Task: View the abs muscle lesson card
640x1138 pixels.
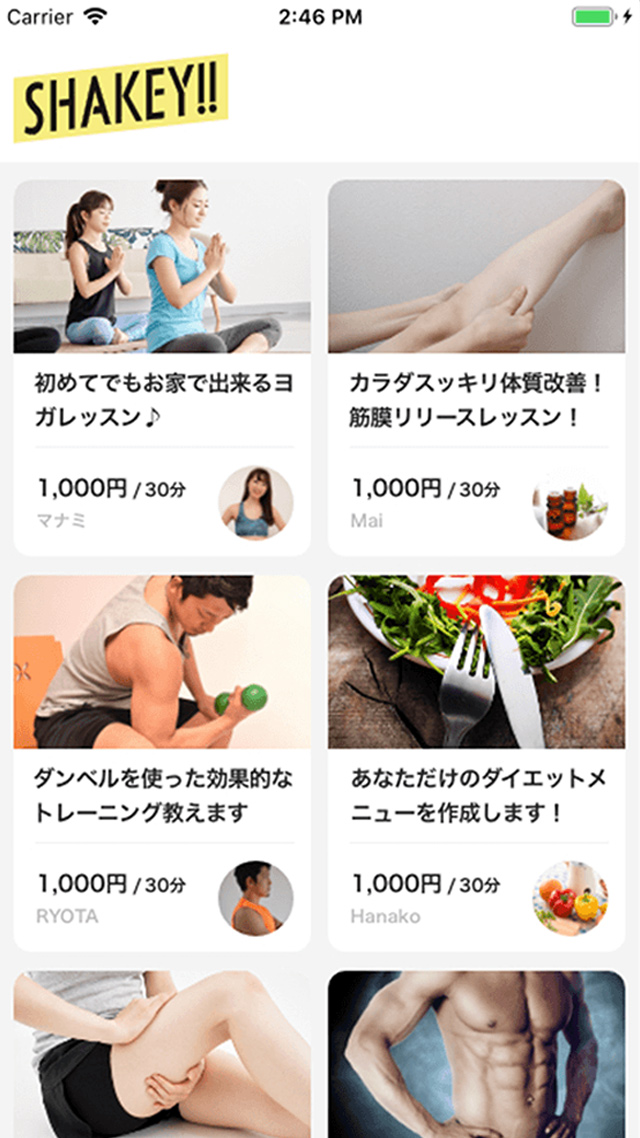Action: [x=476, y=1054]
